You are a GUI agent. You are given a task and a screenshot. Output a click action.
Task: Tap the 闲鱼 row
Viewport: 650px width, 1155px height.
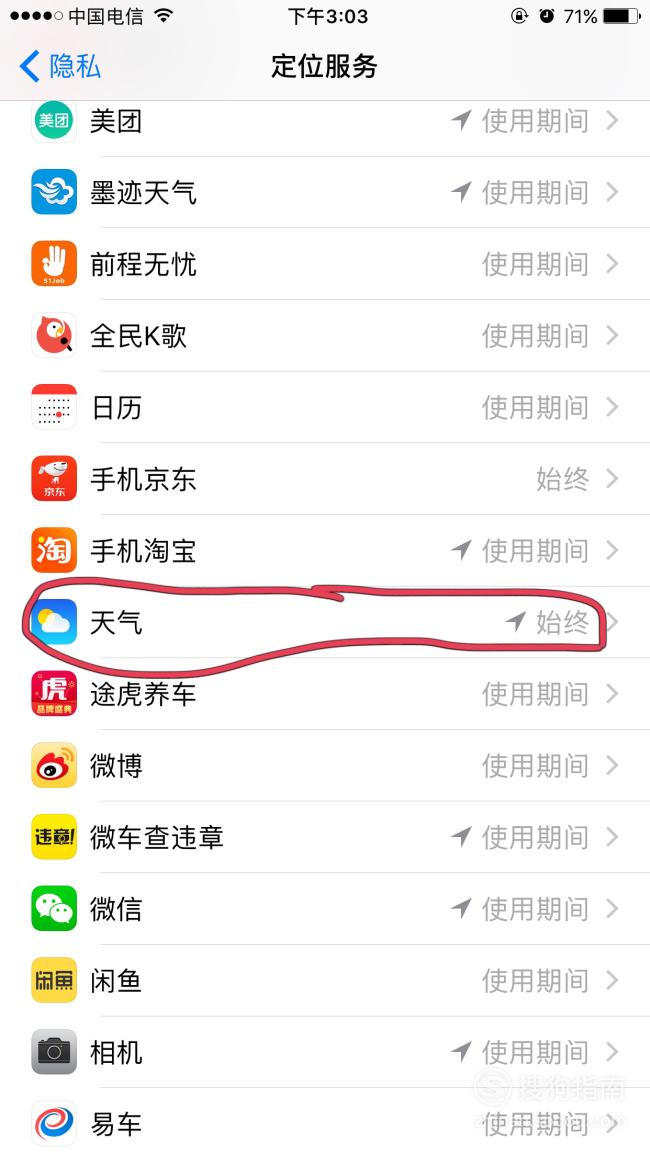coord(325,981)
